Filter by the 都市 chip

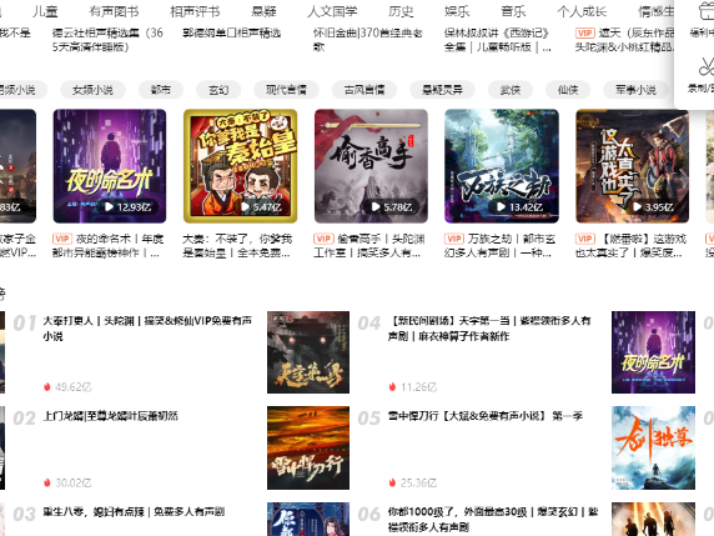point(160,90)
